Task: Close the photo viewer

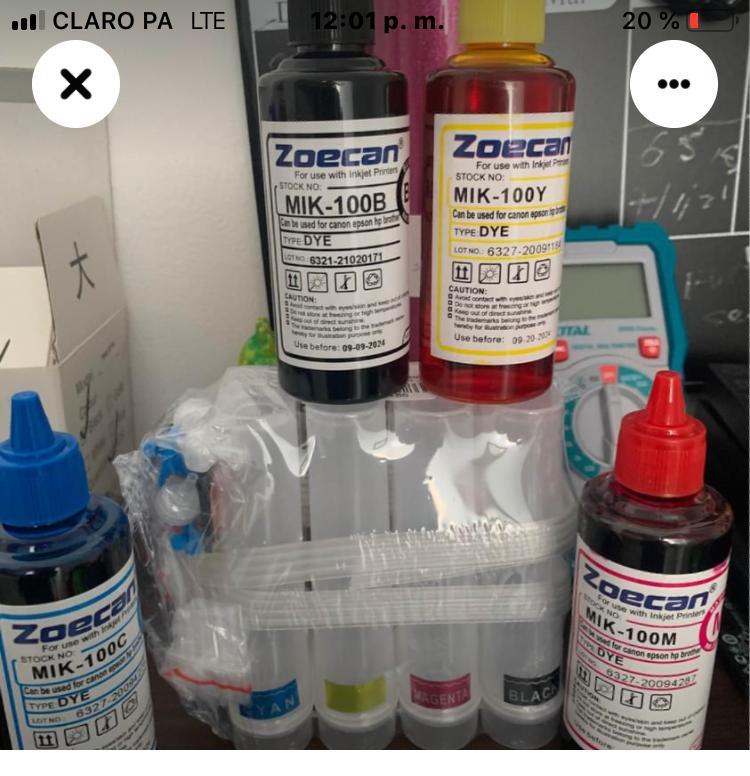Action: tap(76, 84)
